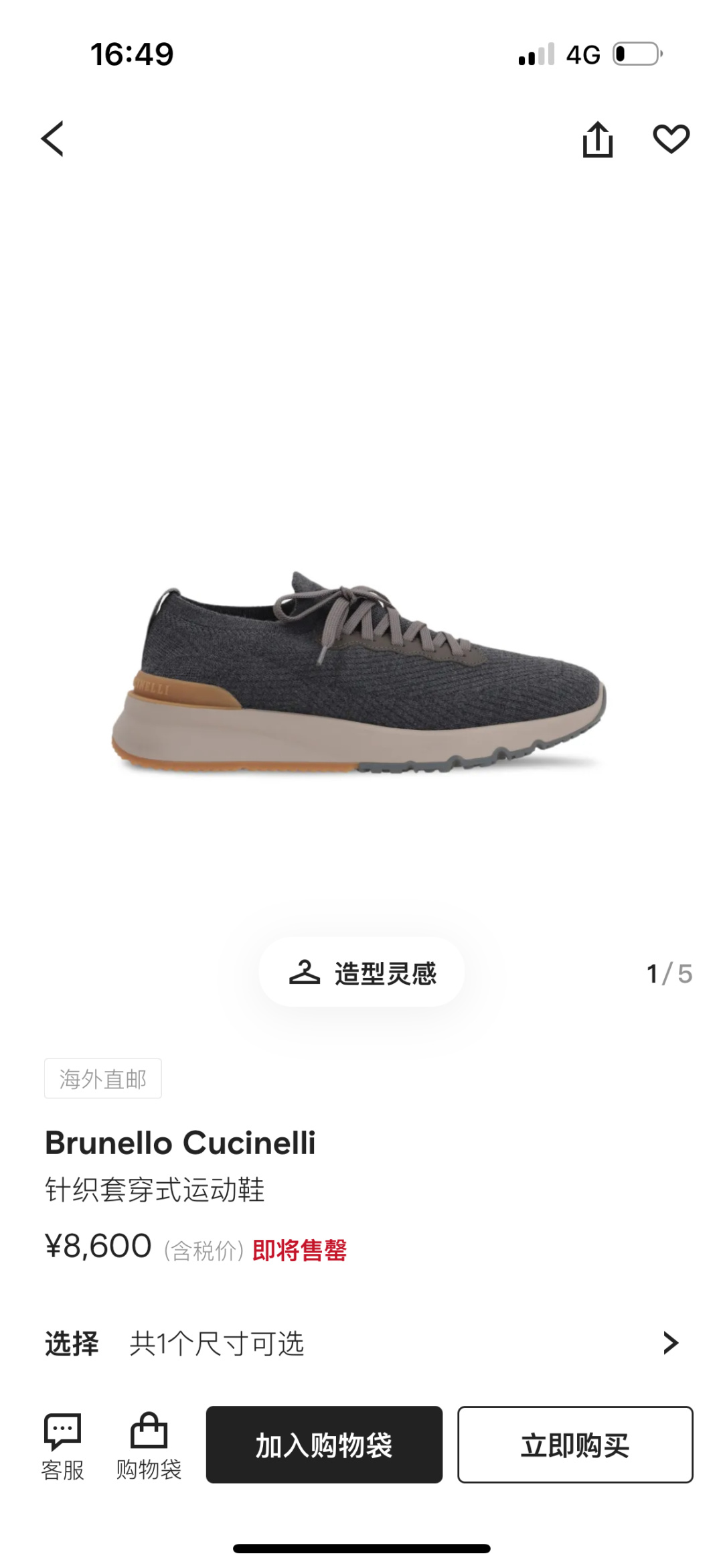Tap the back arrow to return
This screenshot has width=723, height=1568.
tap(52, 139)
